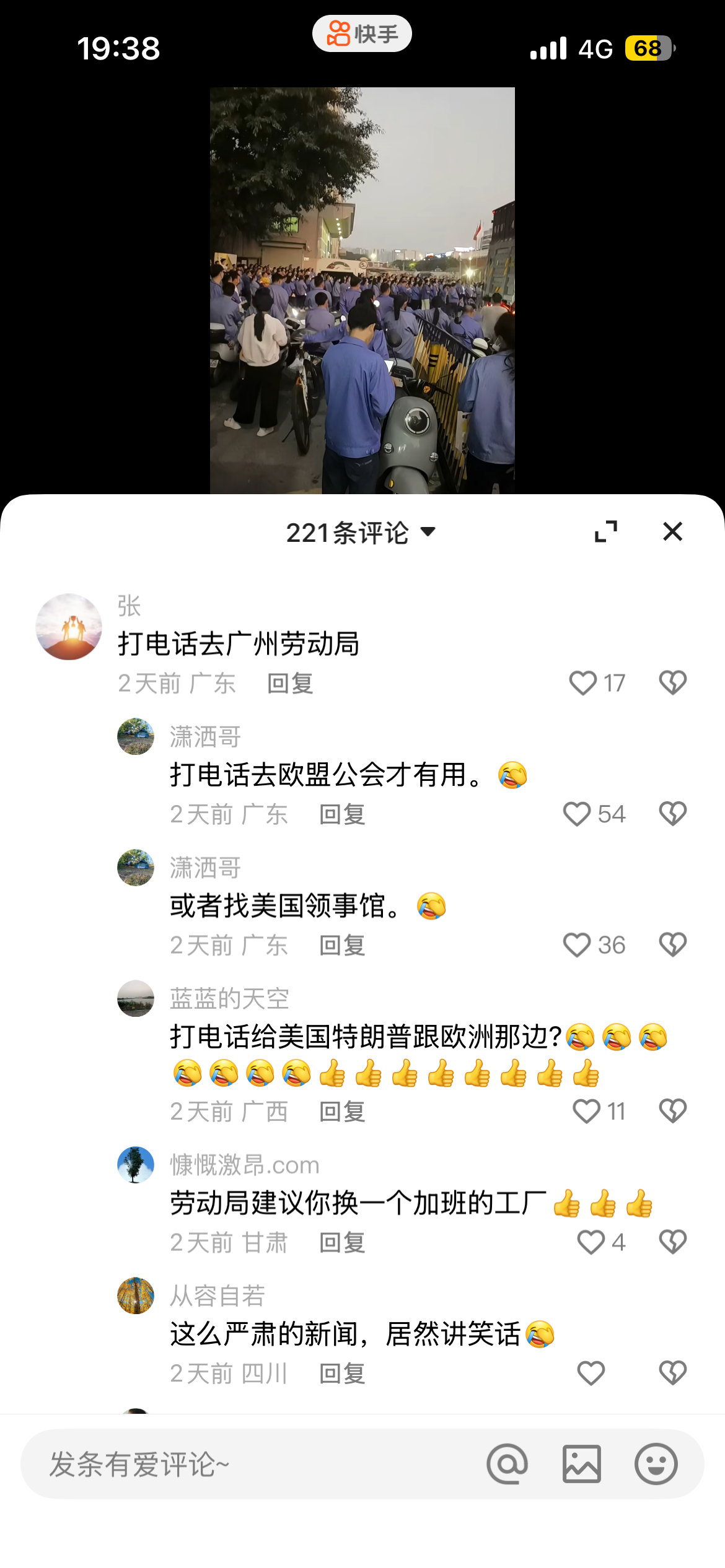The image size is (725, 1568).
Task: Like 慷慨激昂.com's comment
Action: 591,1242
